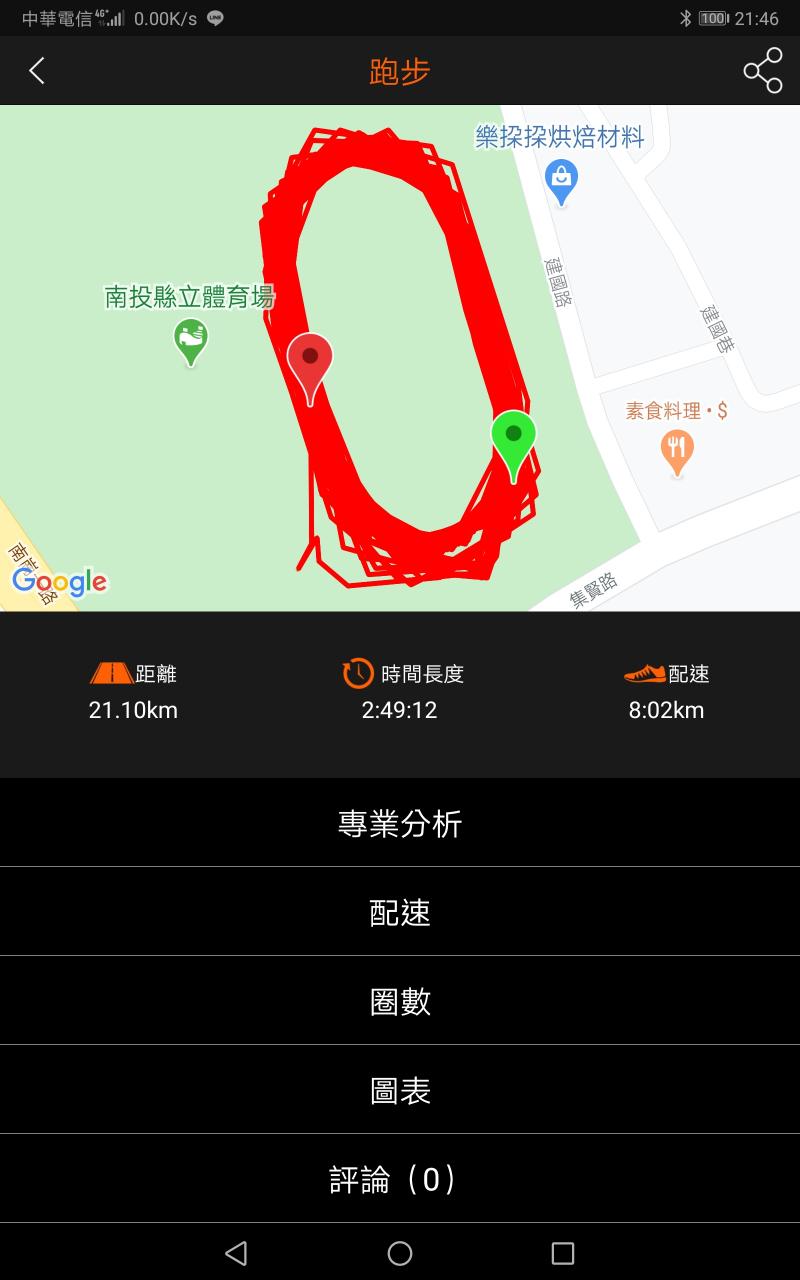Viewport: 800px width, 1280px height.
Task: Share this running activity
Action: [x=762, y=71]
